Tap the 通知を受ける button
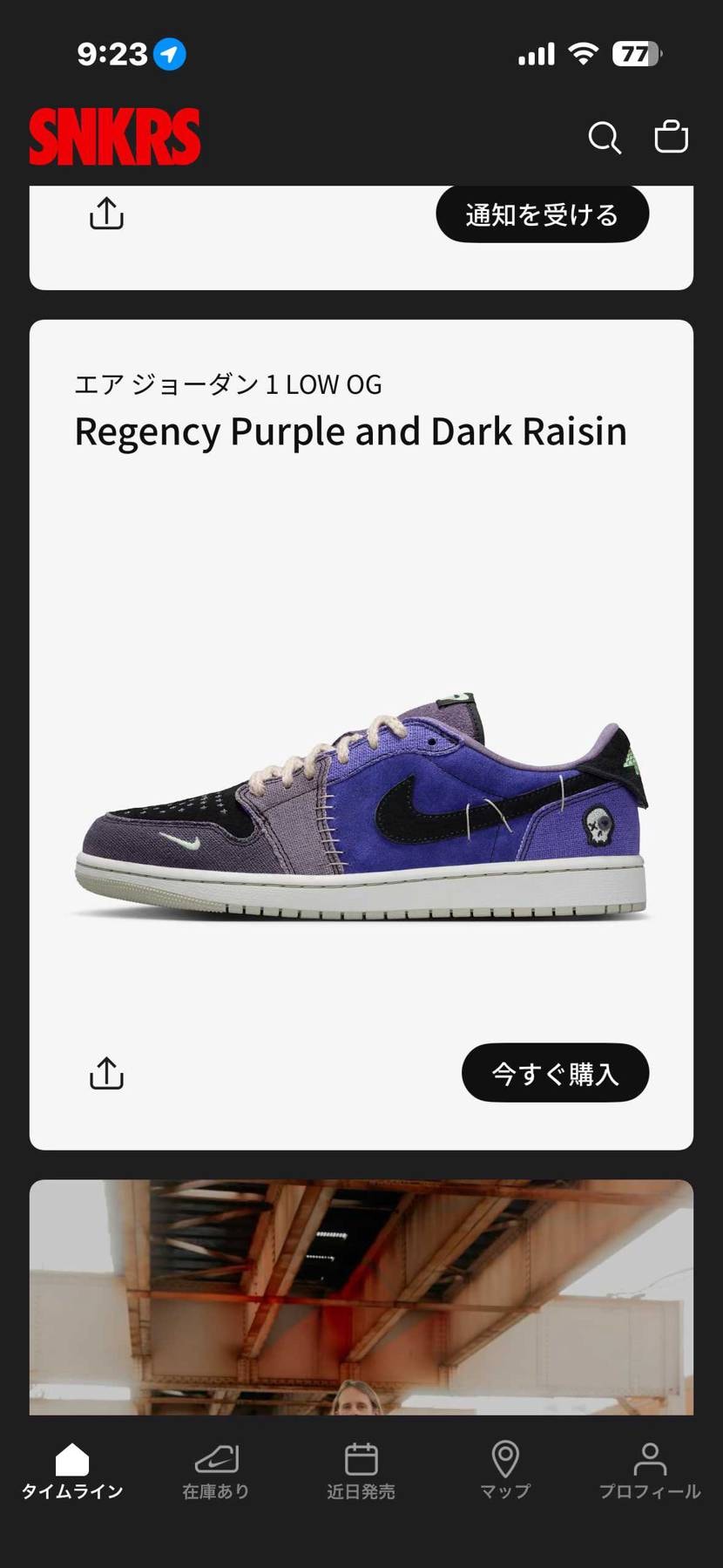This screenshot has width=723, height=1568. (x=542, y=214)
